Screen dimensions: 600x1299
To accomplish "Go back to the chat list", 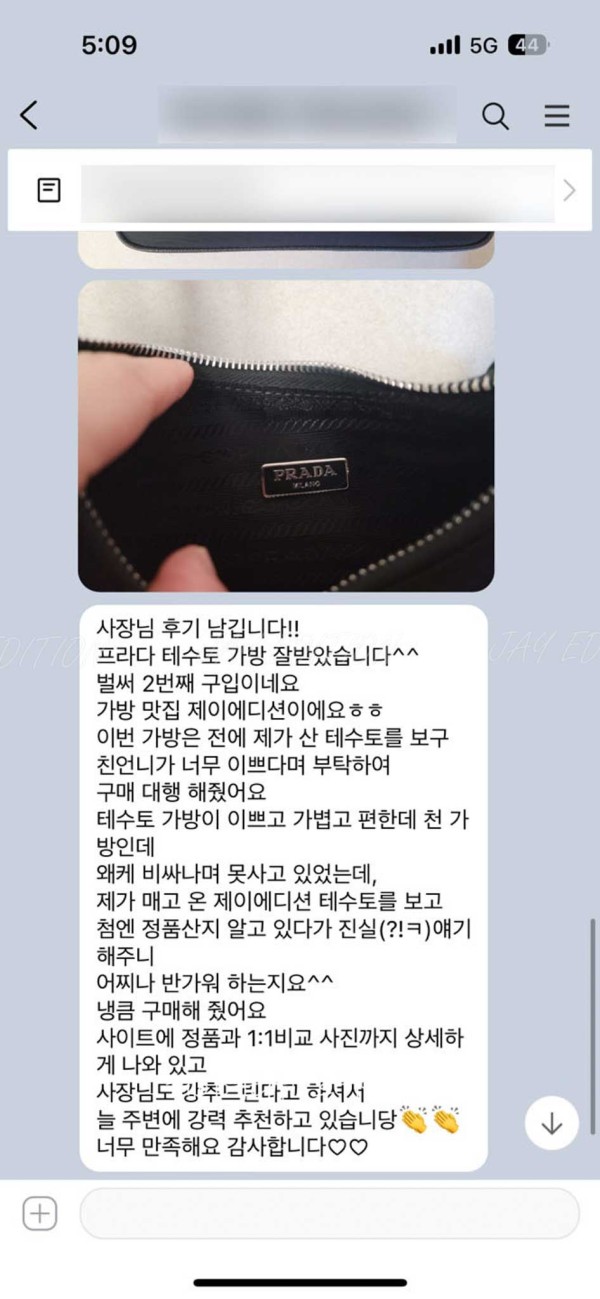I will point(29,115).
